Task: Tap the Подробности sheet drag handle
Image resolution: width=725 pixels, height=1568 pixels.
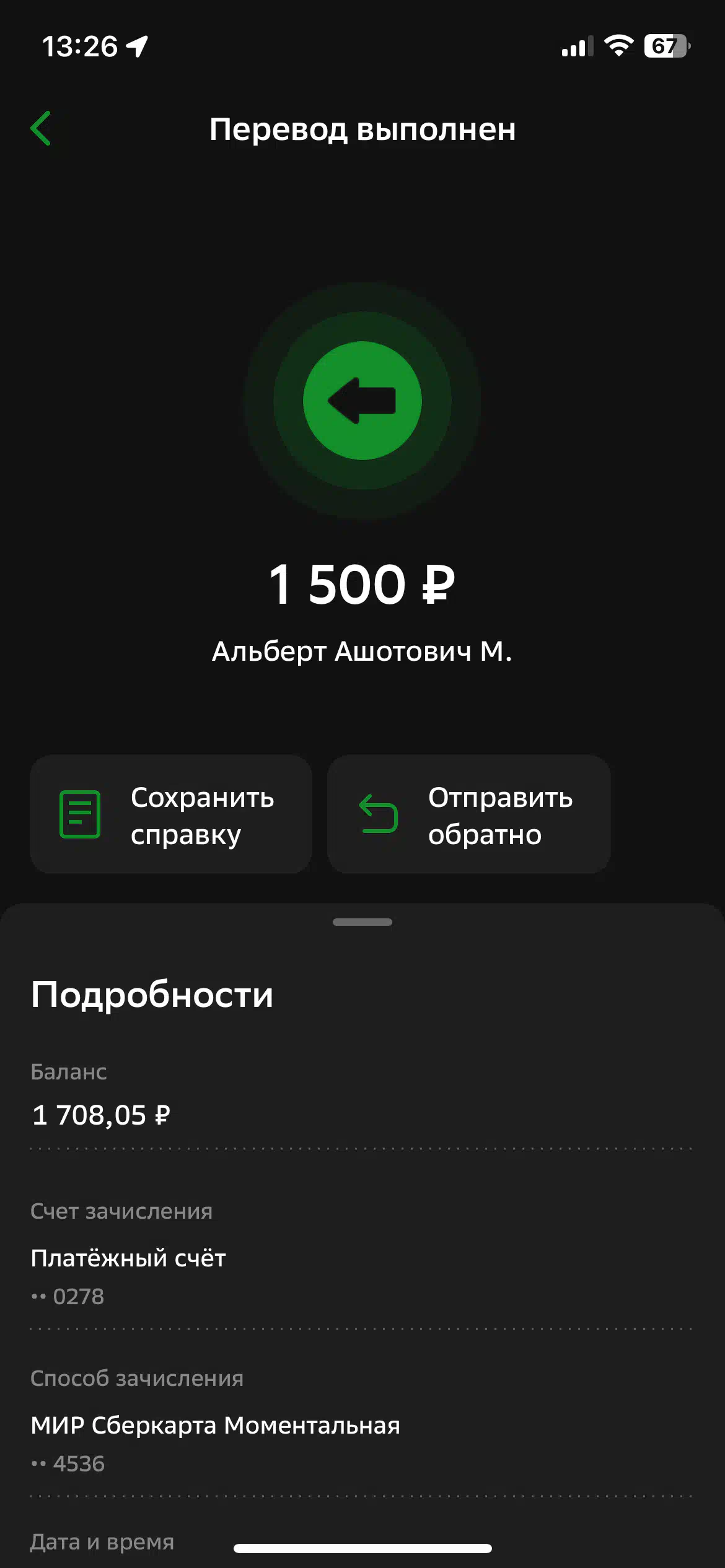Action: click(362, 922)
